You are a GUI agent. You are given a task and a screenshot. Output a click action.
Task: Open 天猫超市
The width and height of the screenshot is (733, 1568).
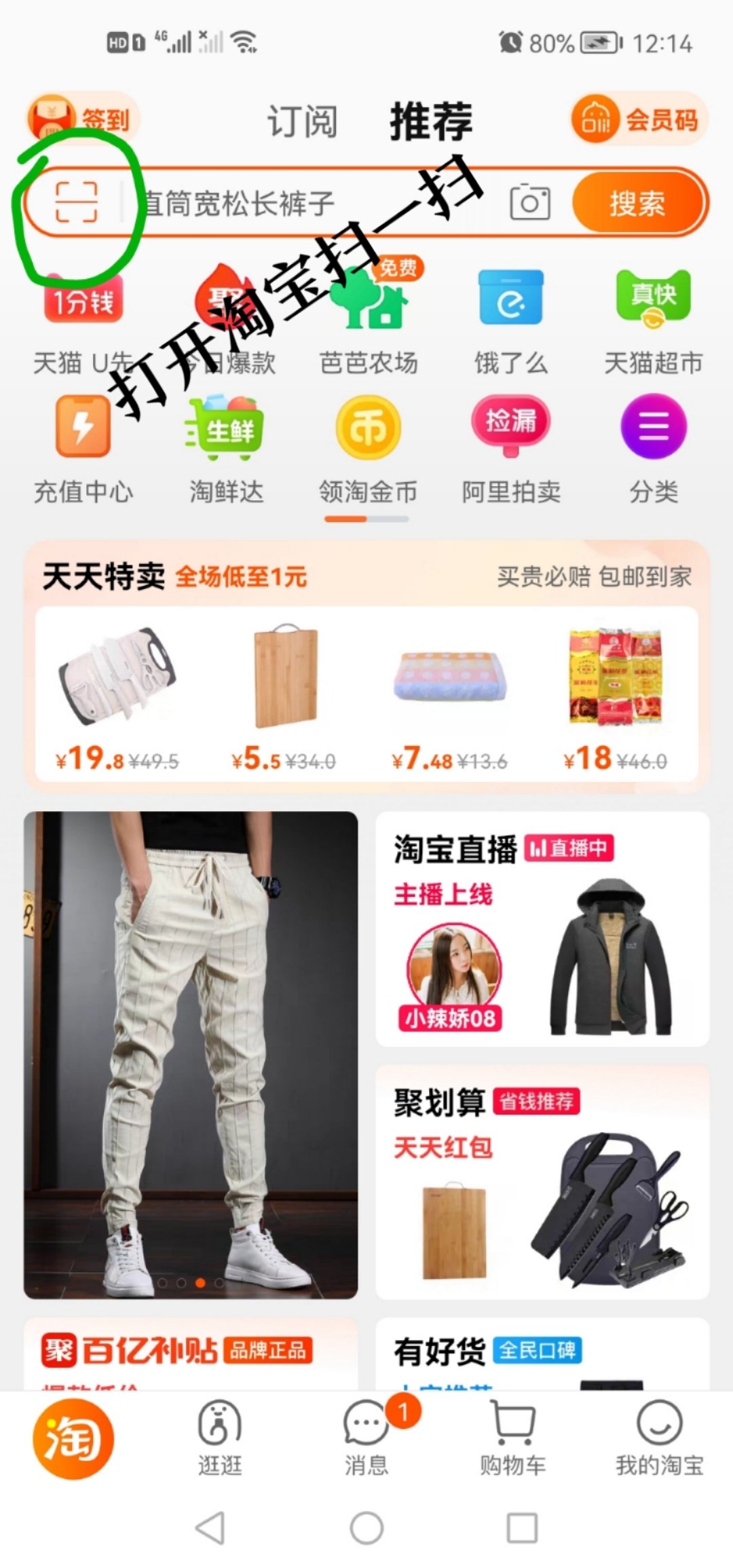[653, 320]
